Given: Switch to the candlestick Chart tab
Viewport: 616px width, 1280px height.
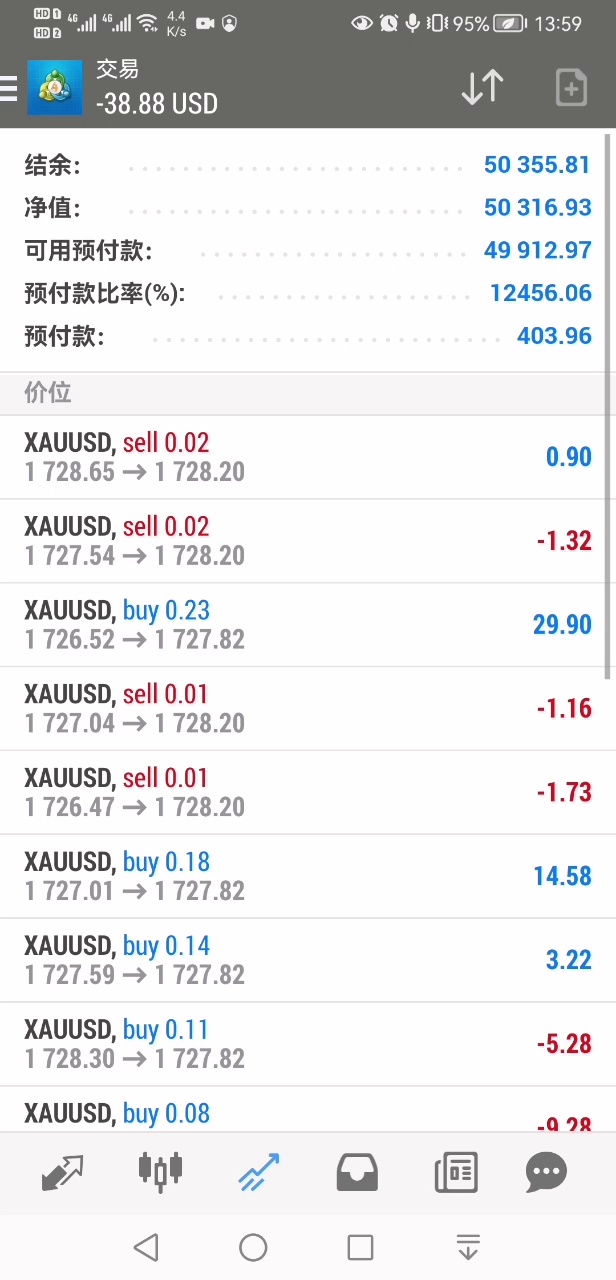Looking at the screenshot, I should tap(160, 1172).
